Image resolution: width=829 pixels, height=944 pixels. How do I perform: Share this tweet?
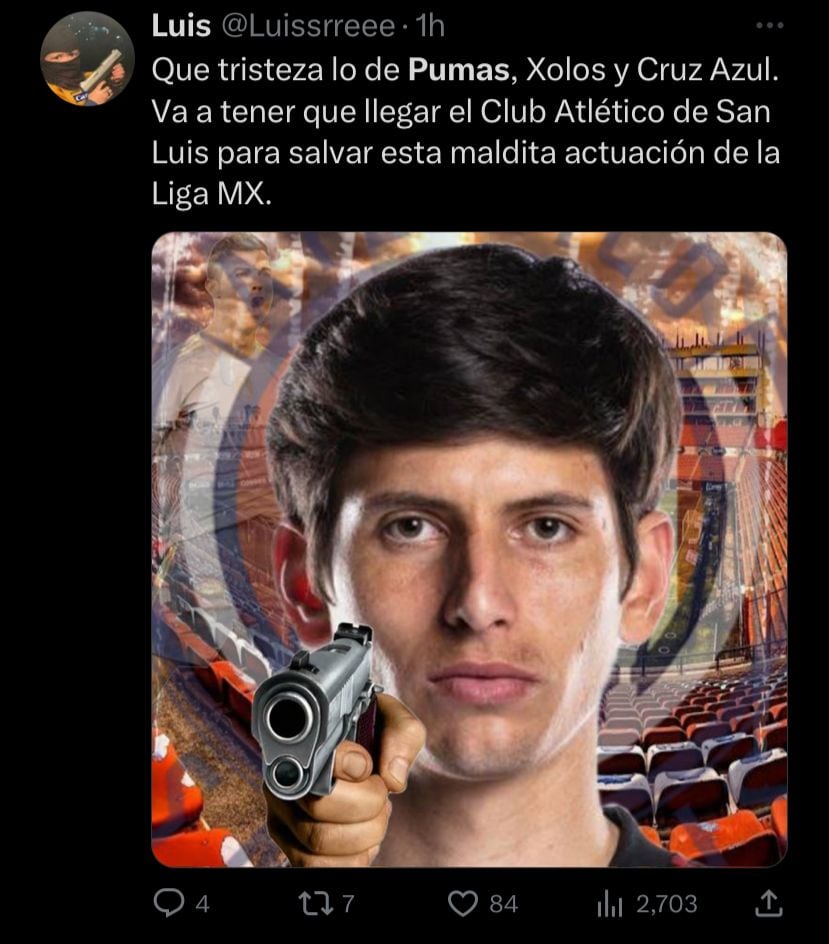pos(766,904)
